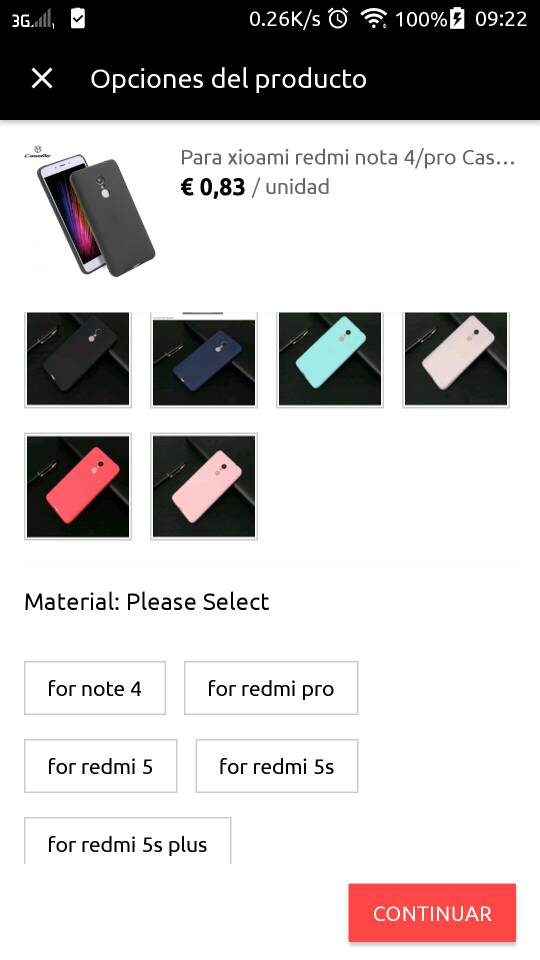Open the main product image
540x960 pixels.
(90, 210)
